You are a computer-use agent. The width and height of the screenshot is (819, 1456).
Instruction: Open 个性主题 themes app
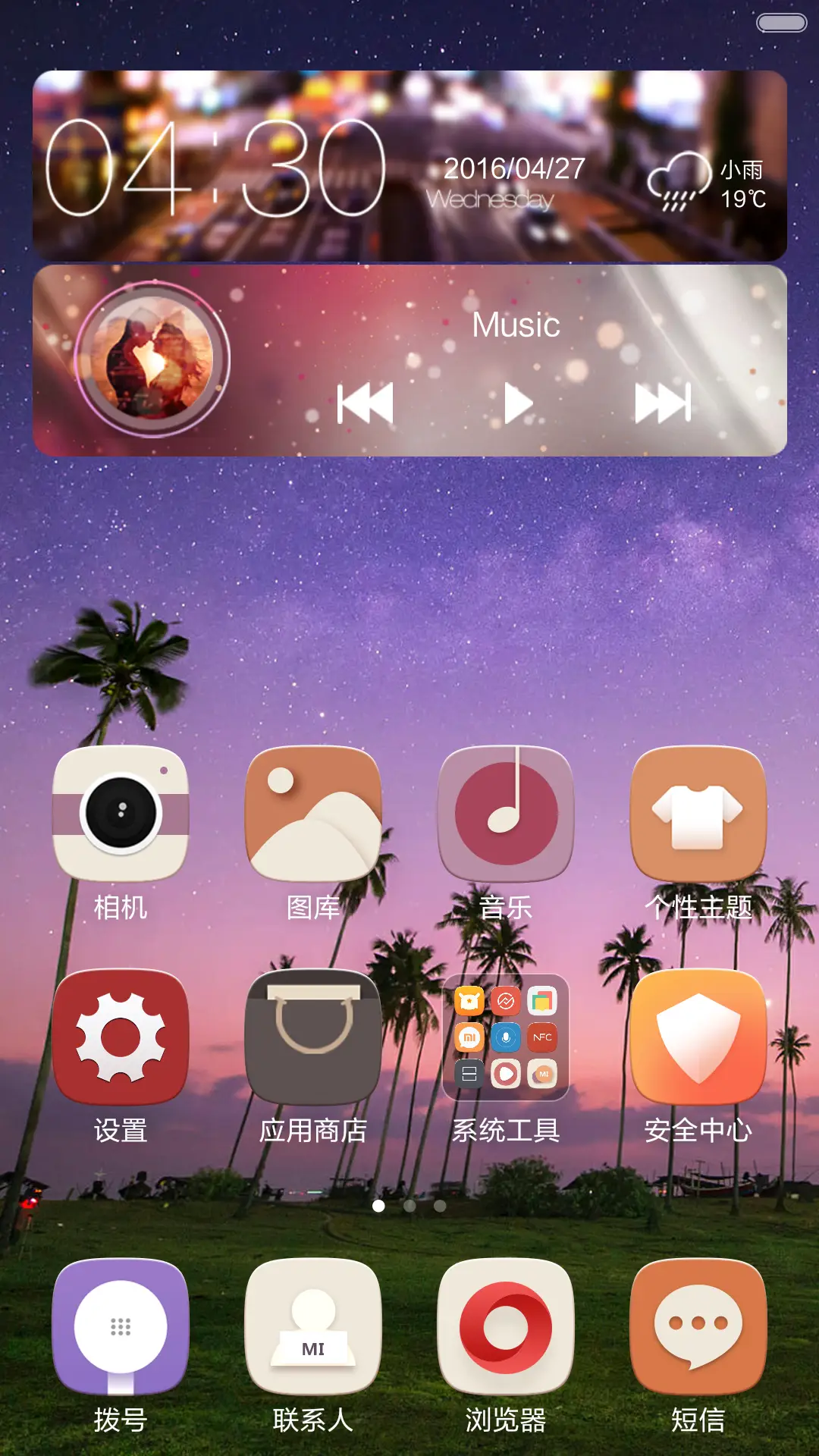(x=698, y=813)
